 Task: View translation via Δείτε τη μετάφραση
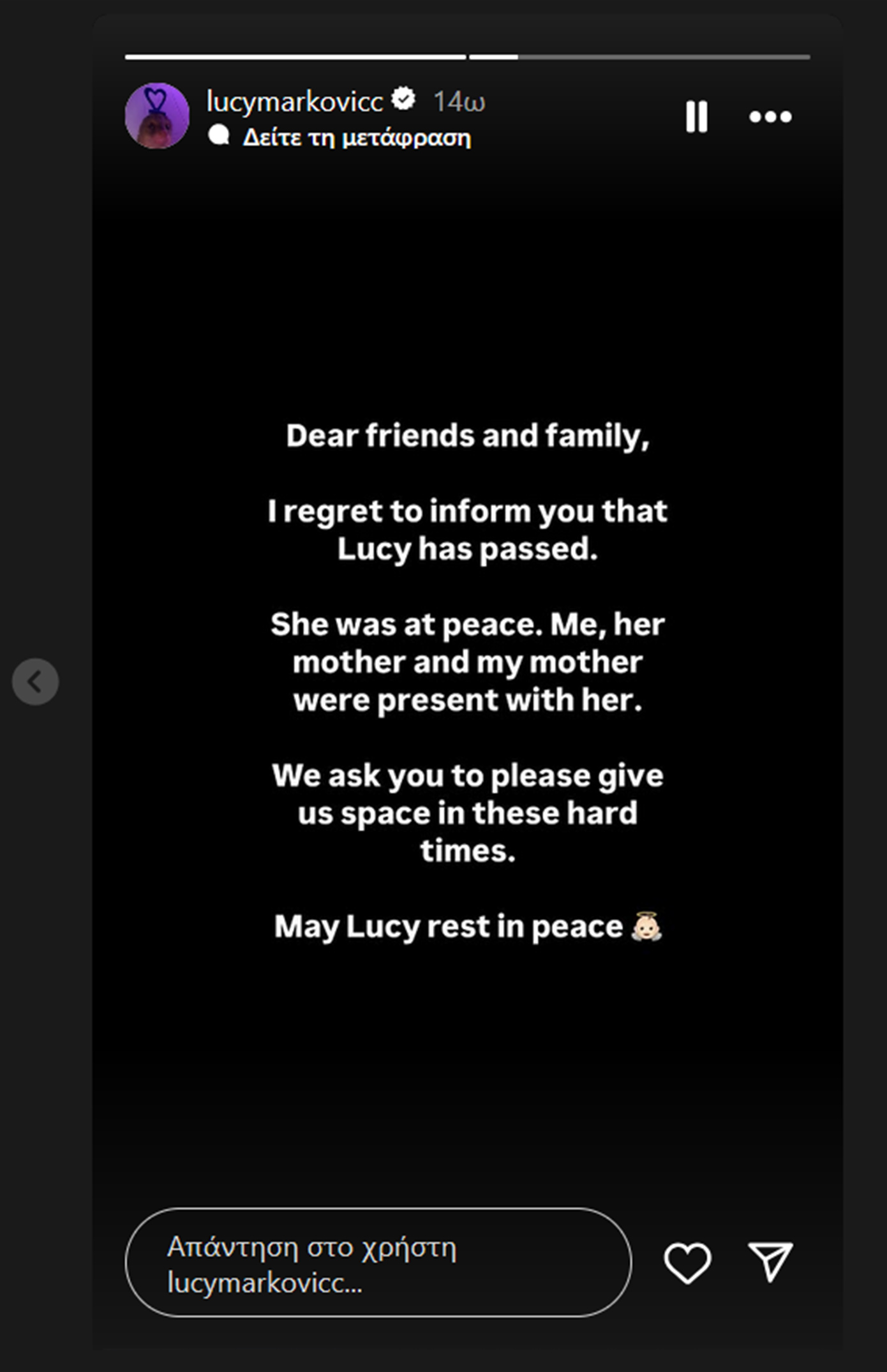click(x=356, y=137)
